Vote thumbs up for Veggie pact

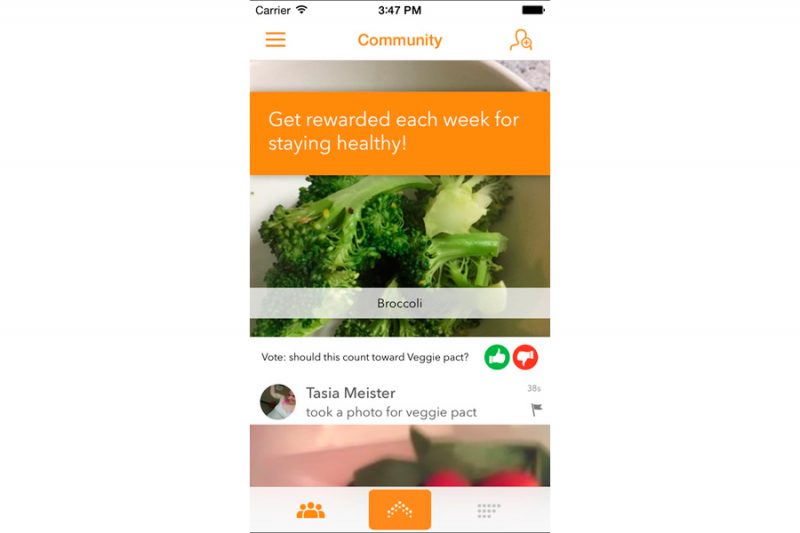tap(497, 357)
